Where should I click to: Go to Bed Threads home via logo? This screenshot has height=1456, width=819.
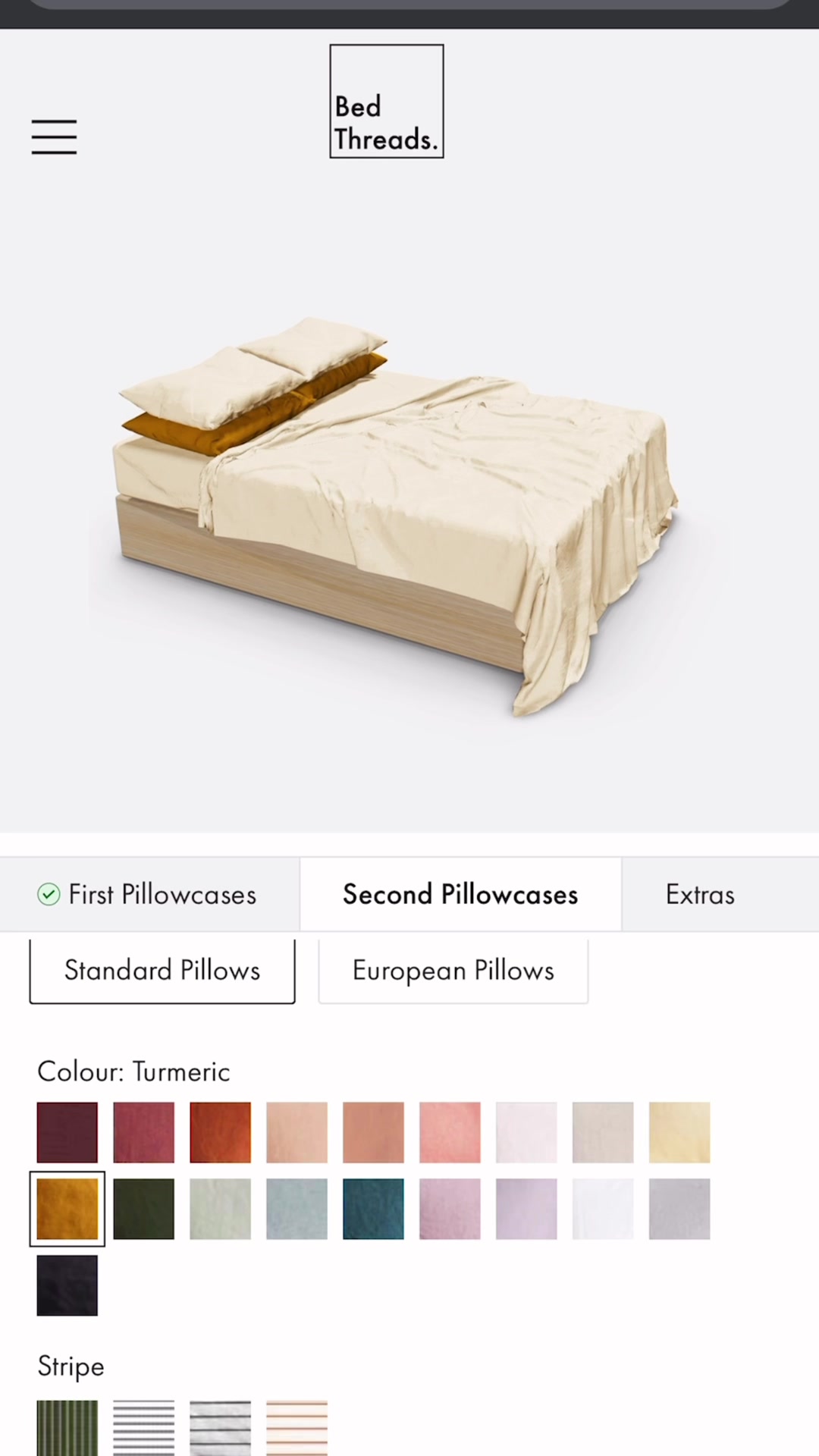point(386,101)
